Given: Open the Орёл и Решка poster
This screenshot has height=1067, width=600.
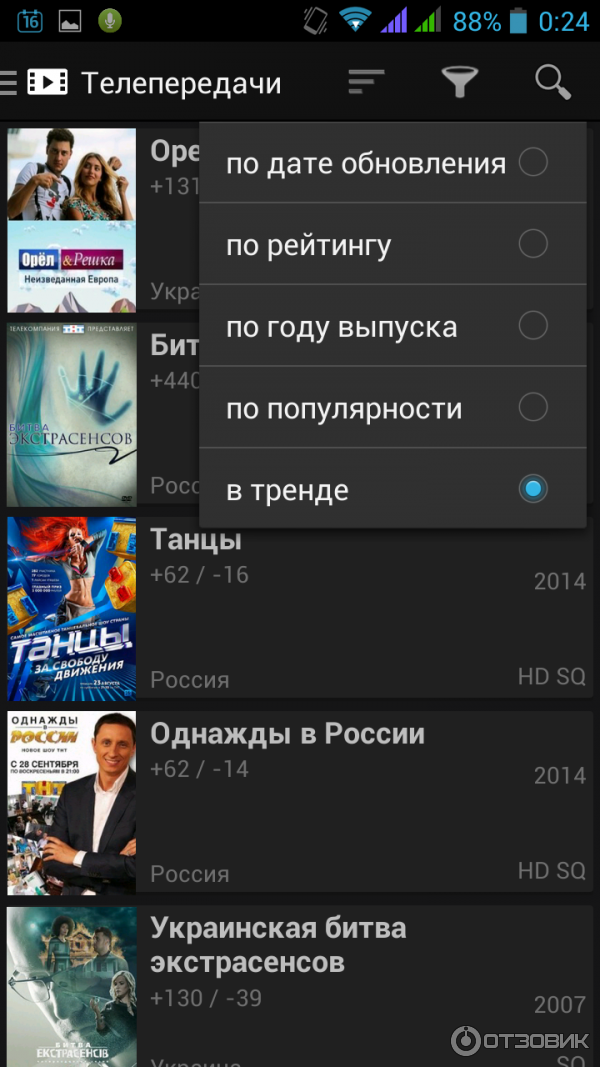Looking at the screenshot, I should point(72,220).
